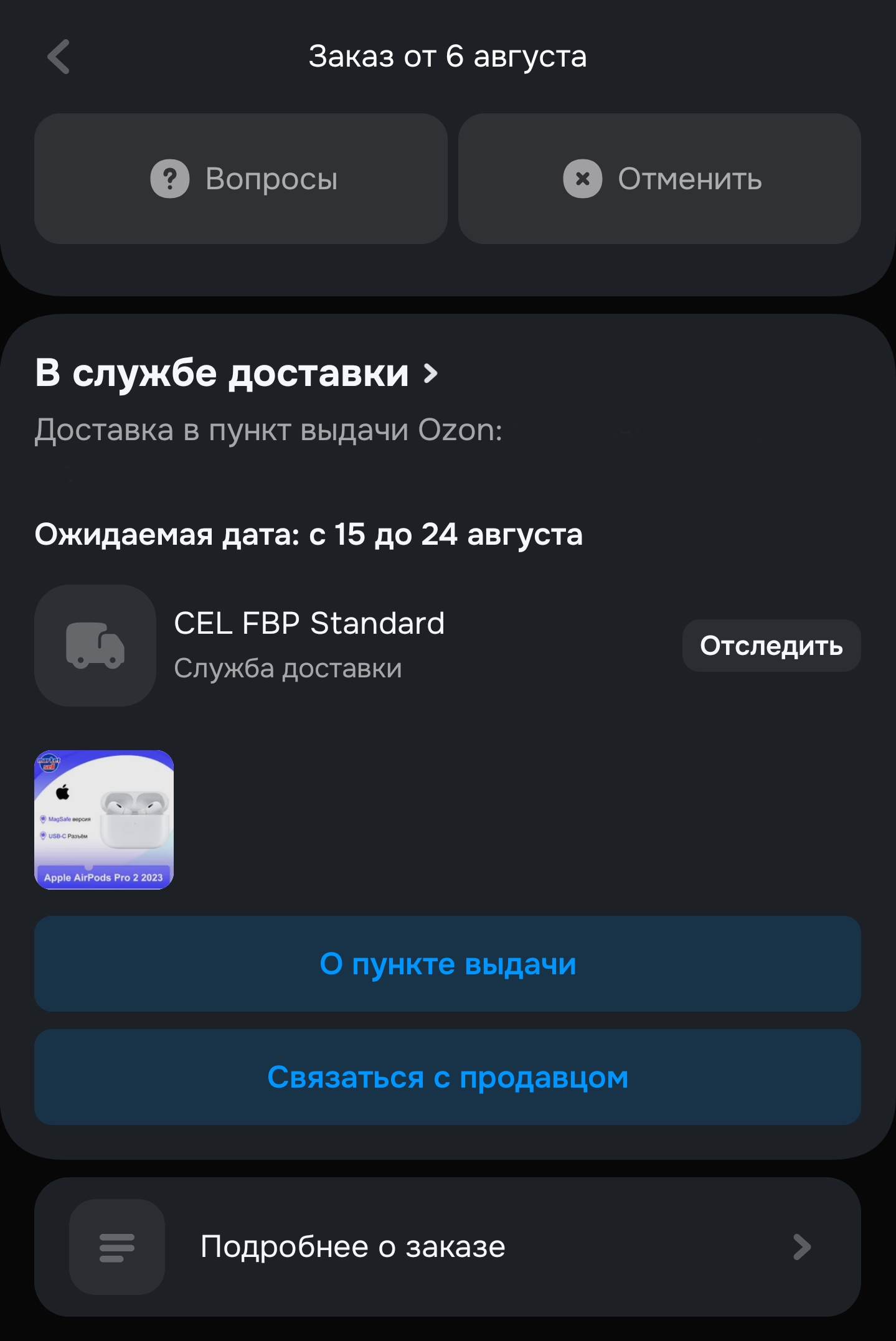The image size is (896, 1341).
Task: Click the Служба доставки subtitle text
Action: tap(289, 669)
